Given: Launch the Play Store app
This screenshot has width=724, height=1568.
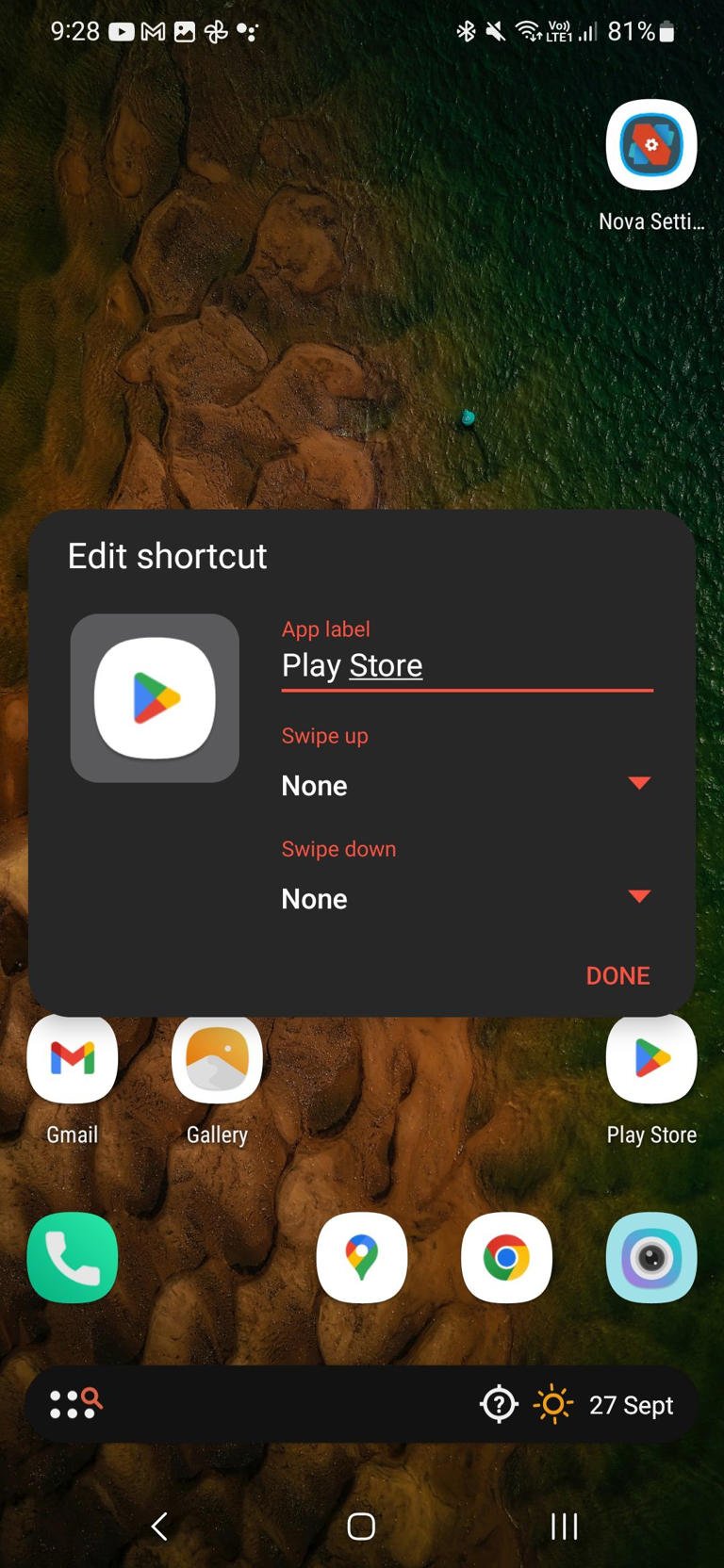Looking at the screenshot, I should (650, 1057).
